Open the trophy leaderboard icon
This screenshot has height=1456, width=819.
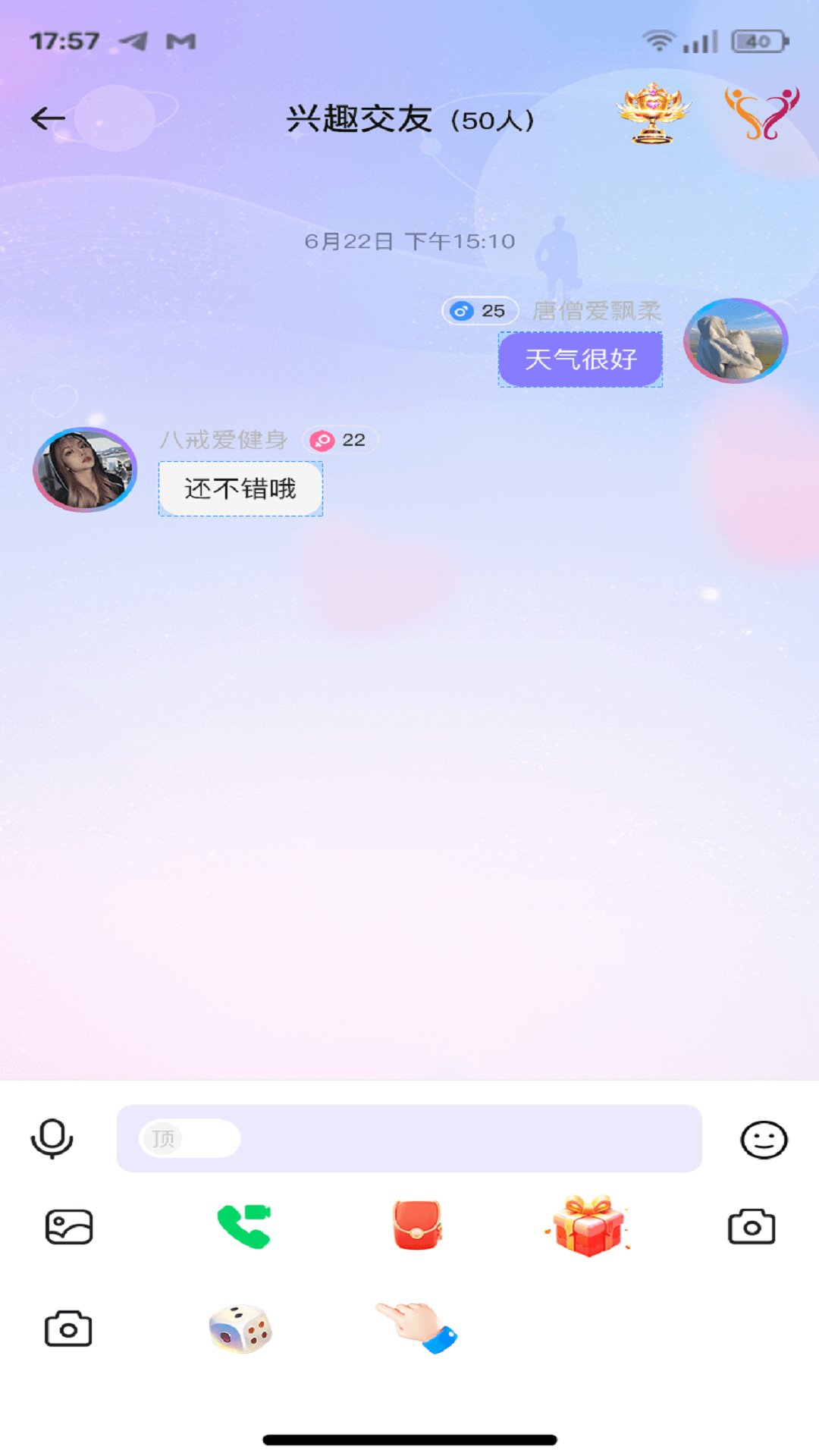pyautogui.click(x=651, y=114)
